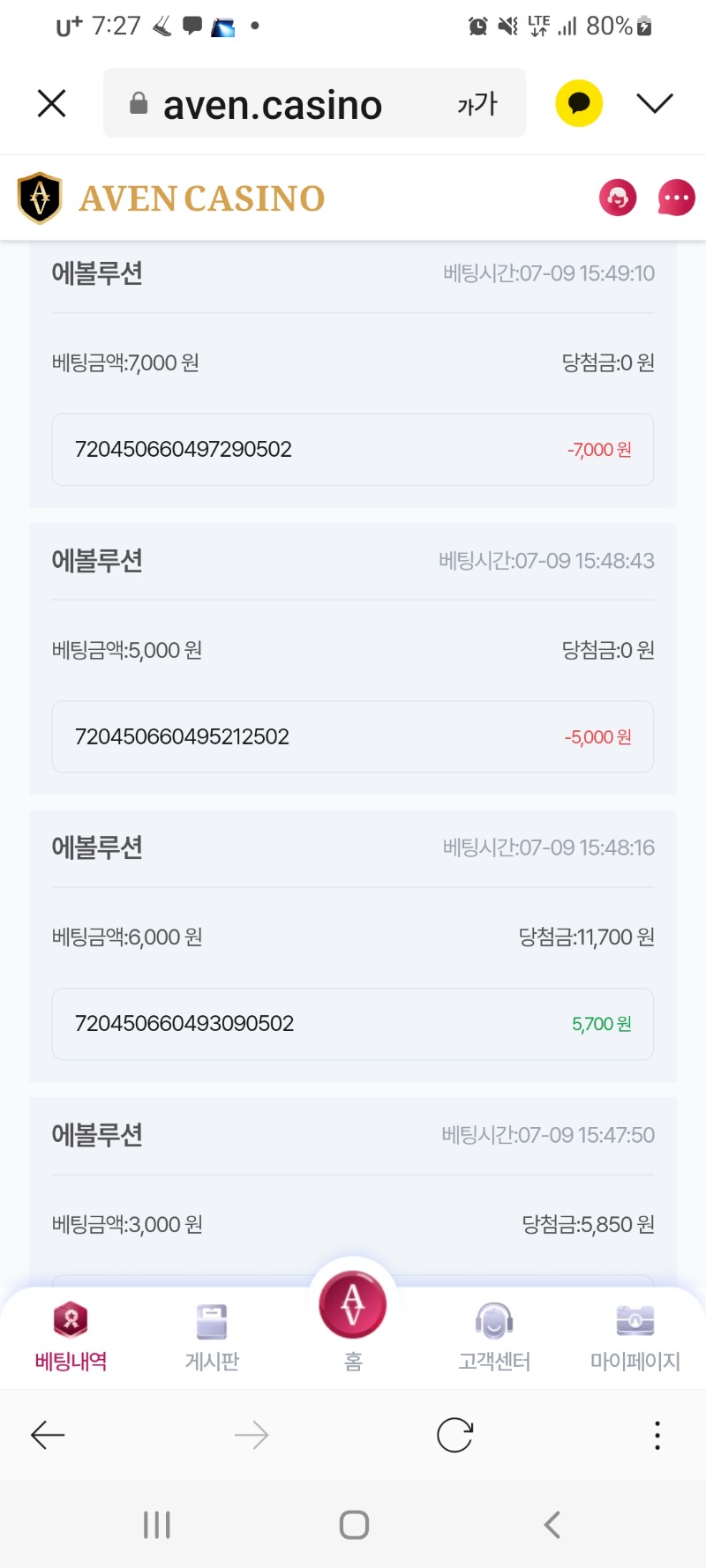Open recent apps from the system navigation bar
Viewport: 706px width, 1568px height.
[157, 1525]
